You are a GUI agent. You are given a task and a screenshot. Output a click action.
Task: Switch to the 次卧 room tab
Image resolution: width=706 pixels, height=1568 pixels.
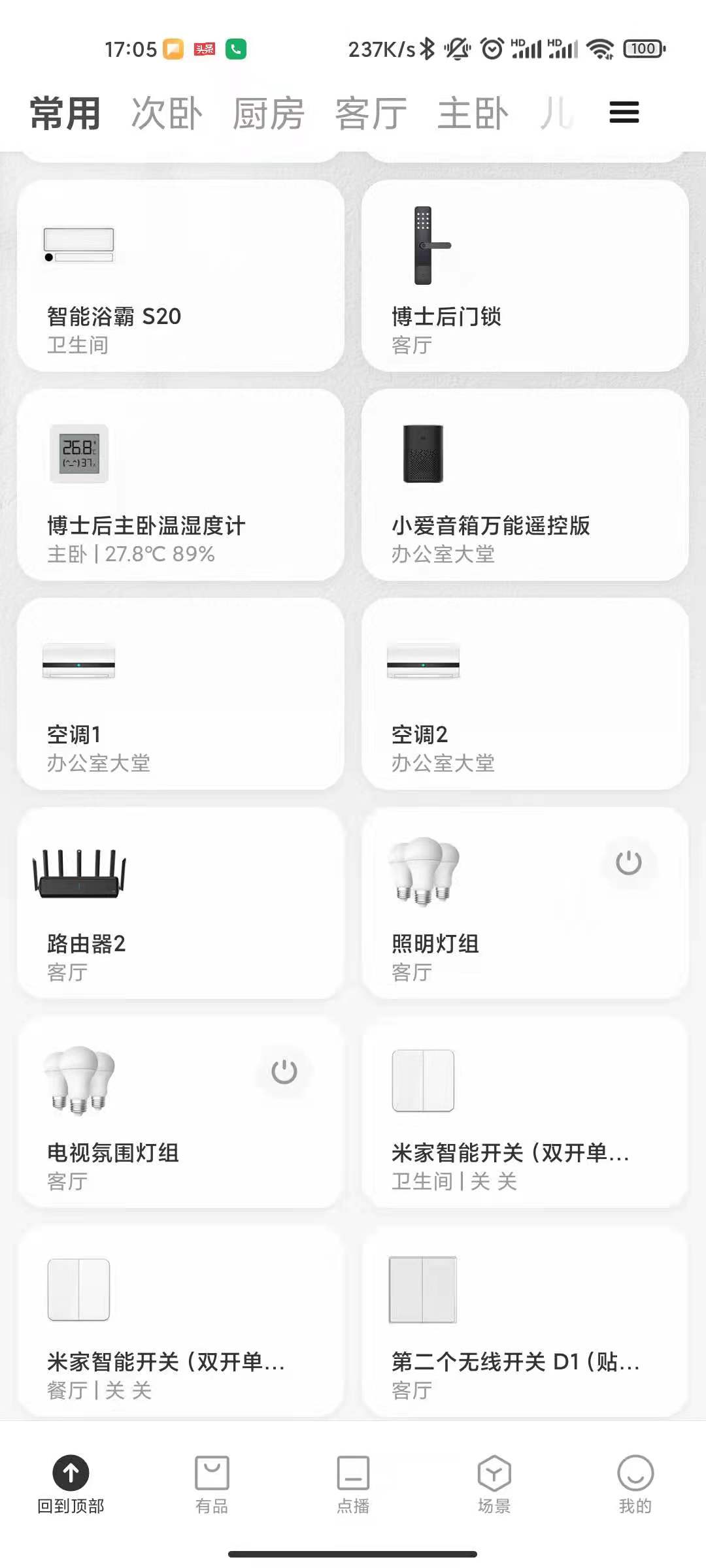[x=165, y=112]
